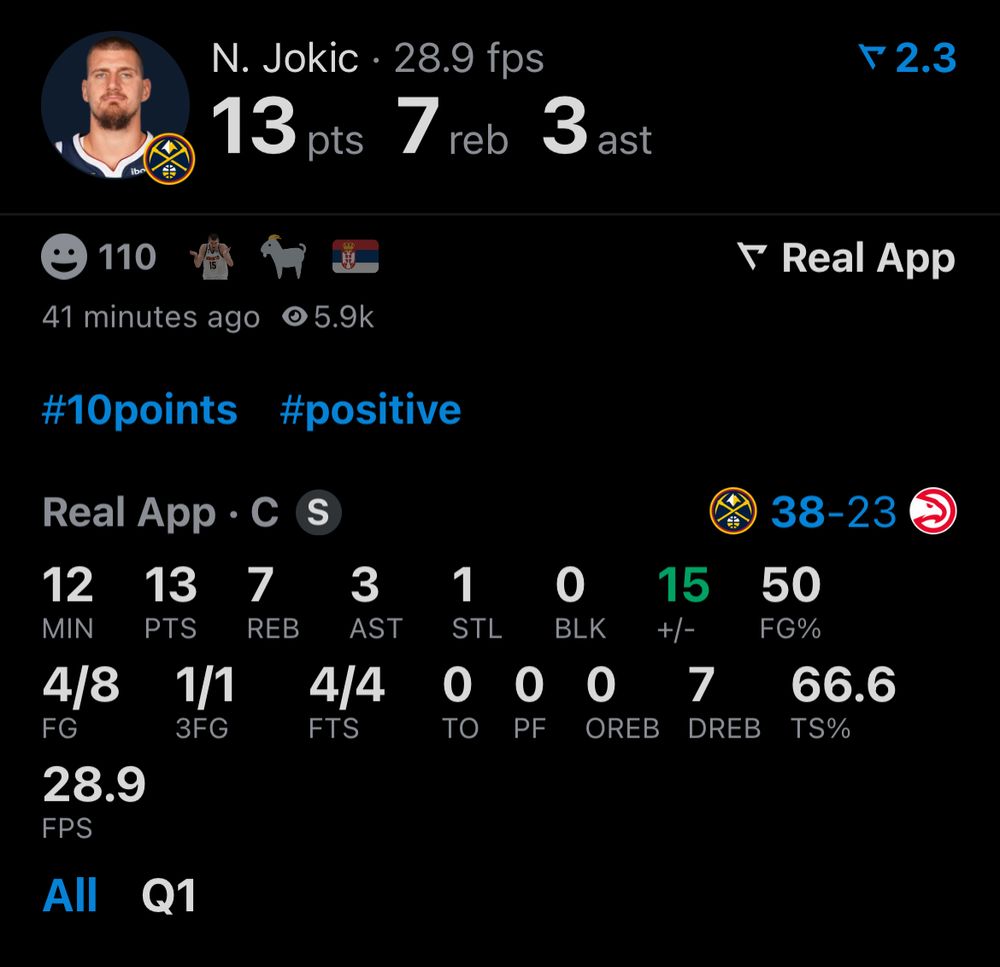
Task: React with the Jokic shrug sticker
Action: (214, 257)
